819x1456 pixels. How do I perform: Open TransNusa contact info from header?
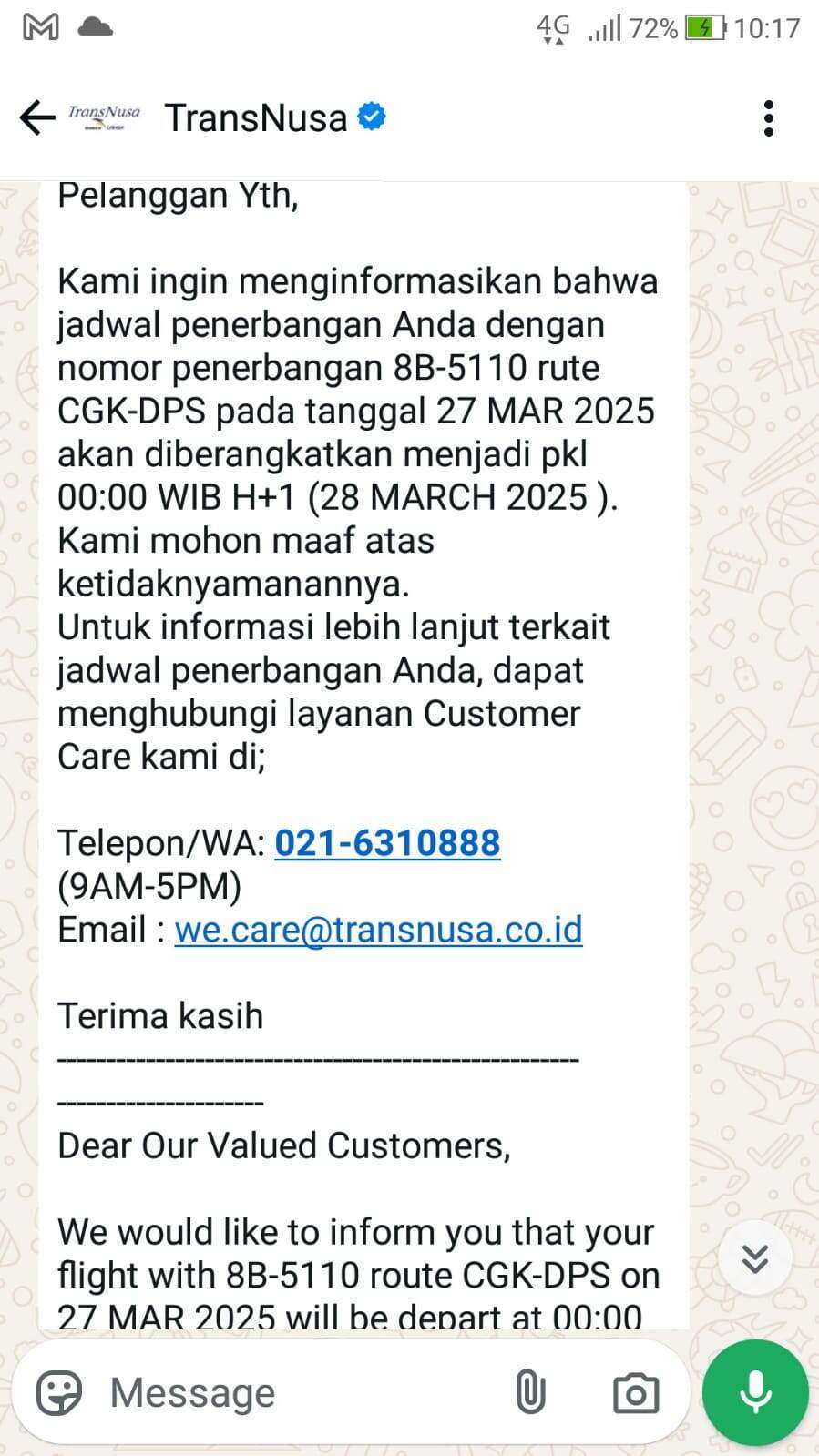click(256, 118)
